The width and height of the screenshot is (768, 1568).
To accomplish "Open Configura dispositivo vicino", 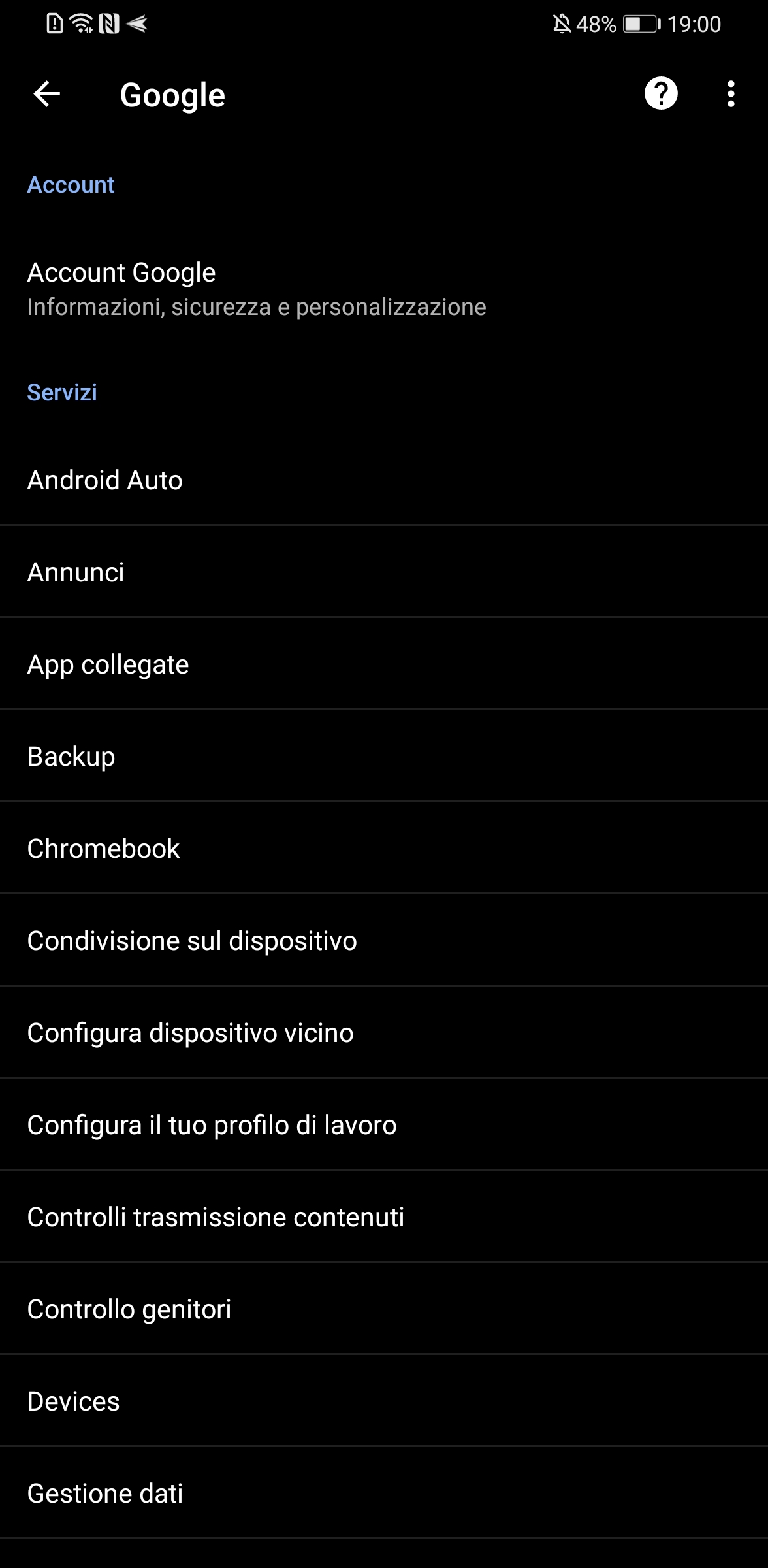I will (x=384, y=1032).
